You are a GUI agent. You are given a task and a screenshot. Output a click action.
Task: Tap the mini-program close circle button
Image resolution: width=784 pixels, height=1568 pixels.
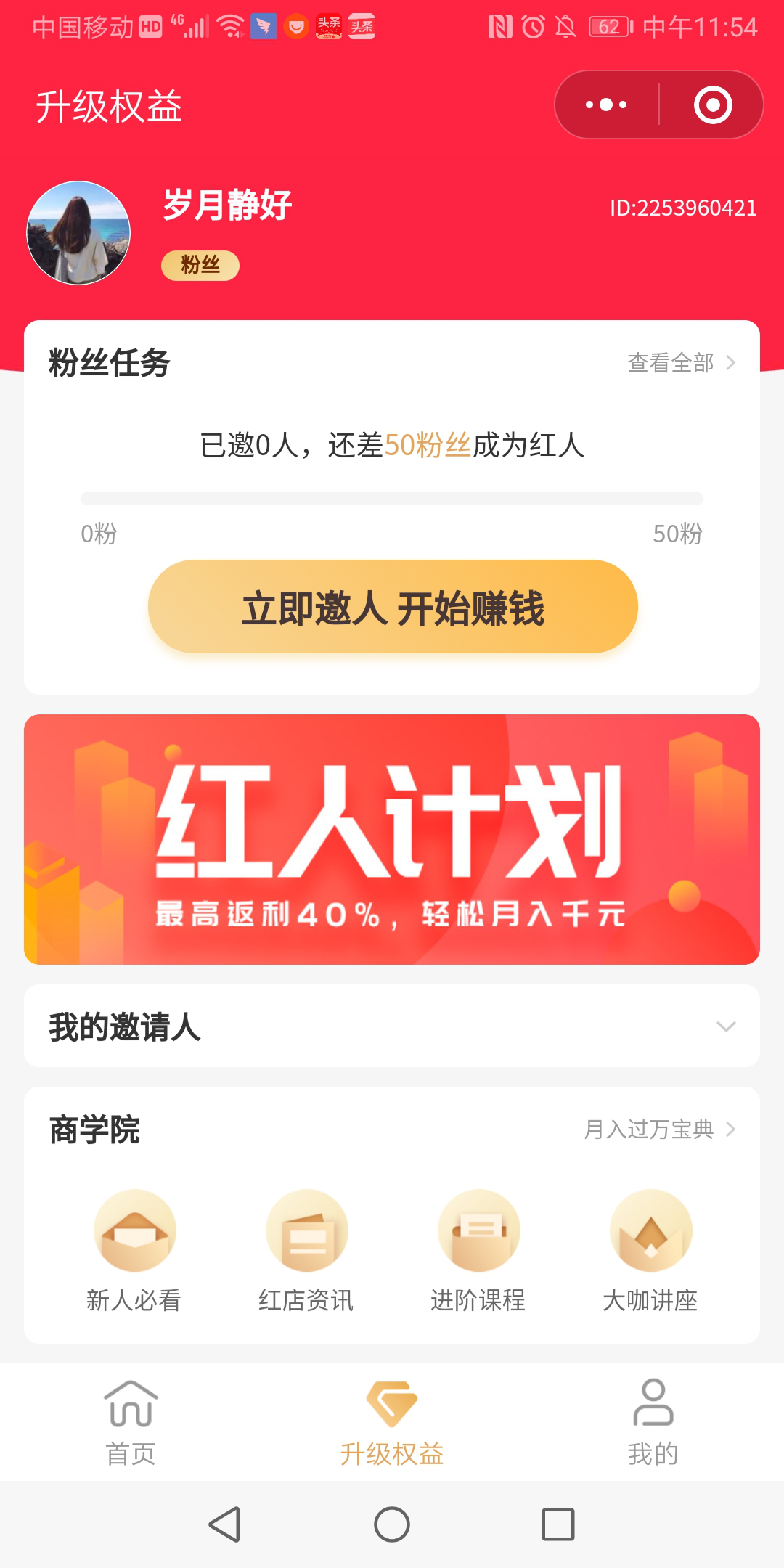point(713,104)
